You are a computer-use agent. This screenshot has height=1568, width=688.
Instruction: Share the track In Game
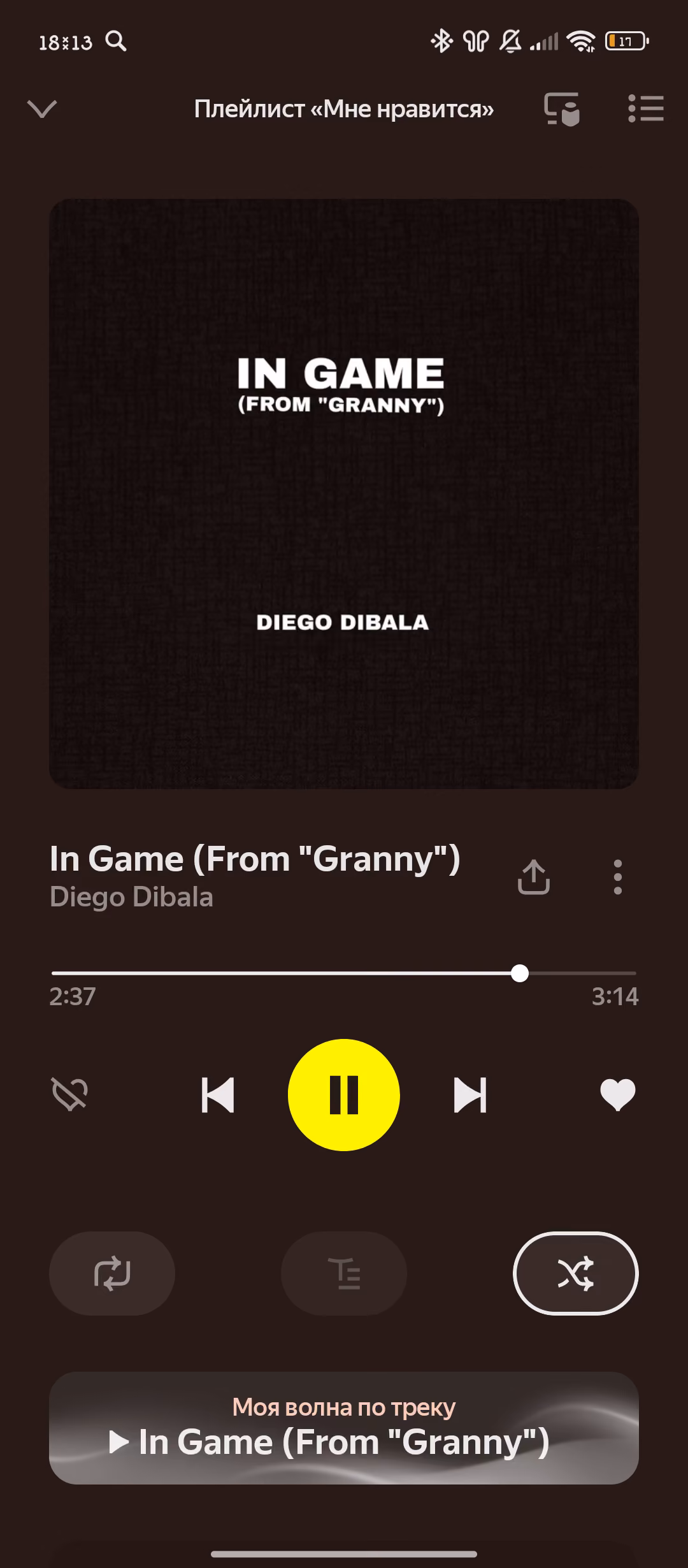click(534, 876)
